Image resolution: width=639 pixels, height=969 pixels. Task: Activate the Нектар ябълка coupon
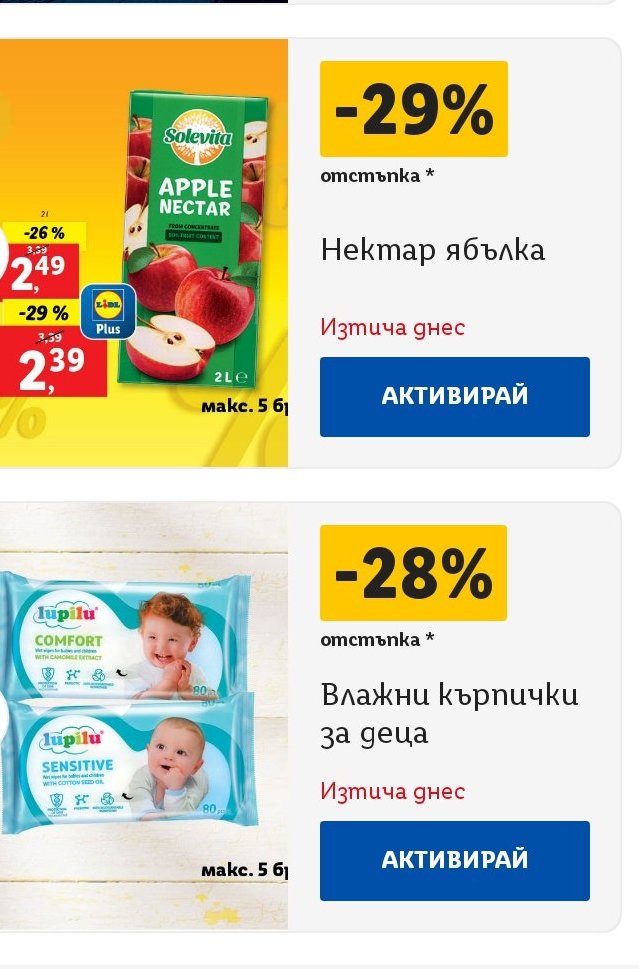tap(454, 397)
